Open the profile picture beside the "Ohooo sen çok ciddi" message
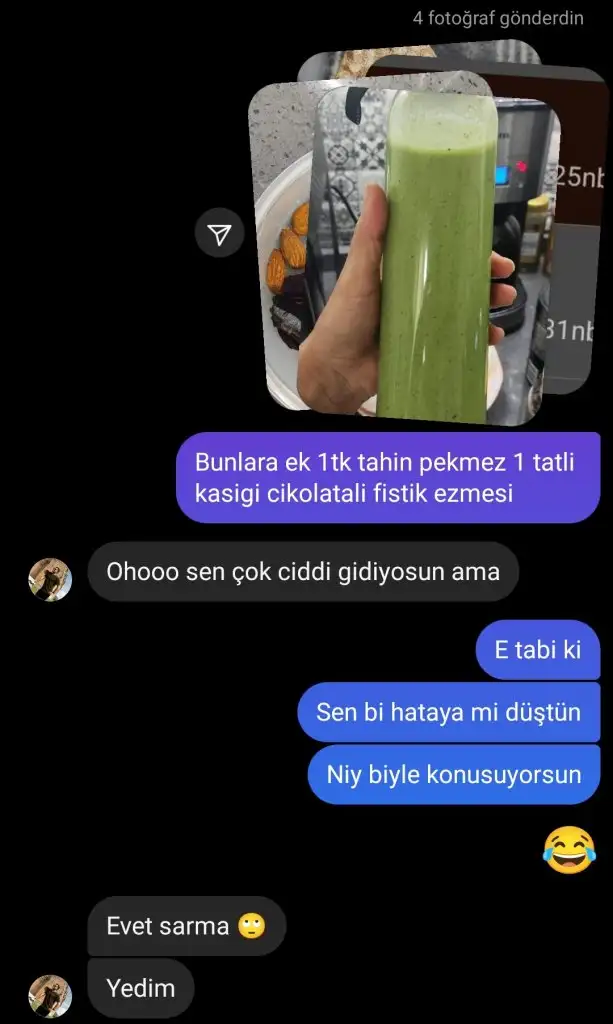613x1024 pixels. click(50, 580)
